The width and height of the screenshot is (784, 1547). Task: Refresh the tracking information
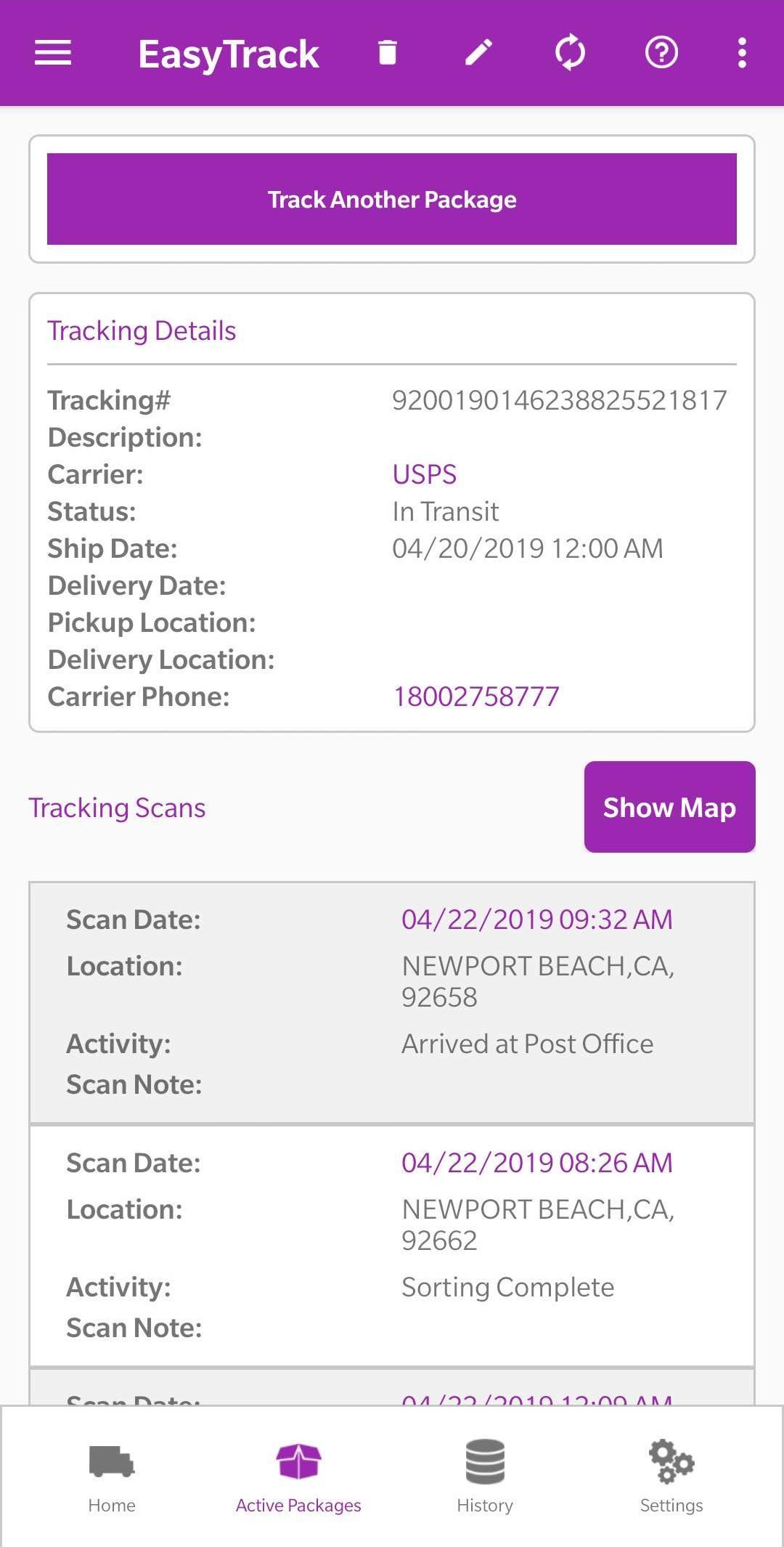570,53
